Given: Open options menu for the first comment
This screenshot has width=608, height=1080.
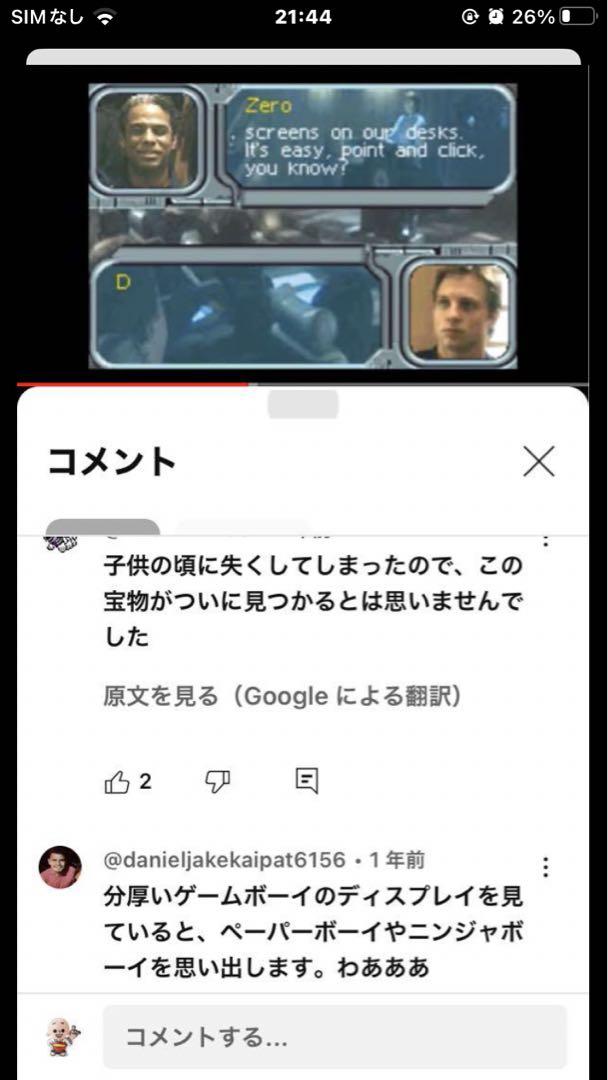Looking at the screenshot, I should (546, 541).
